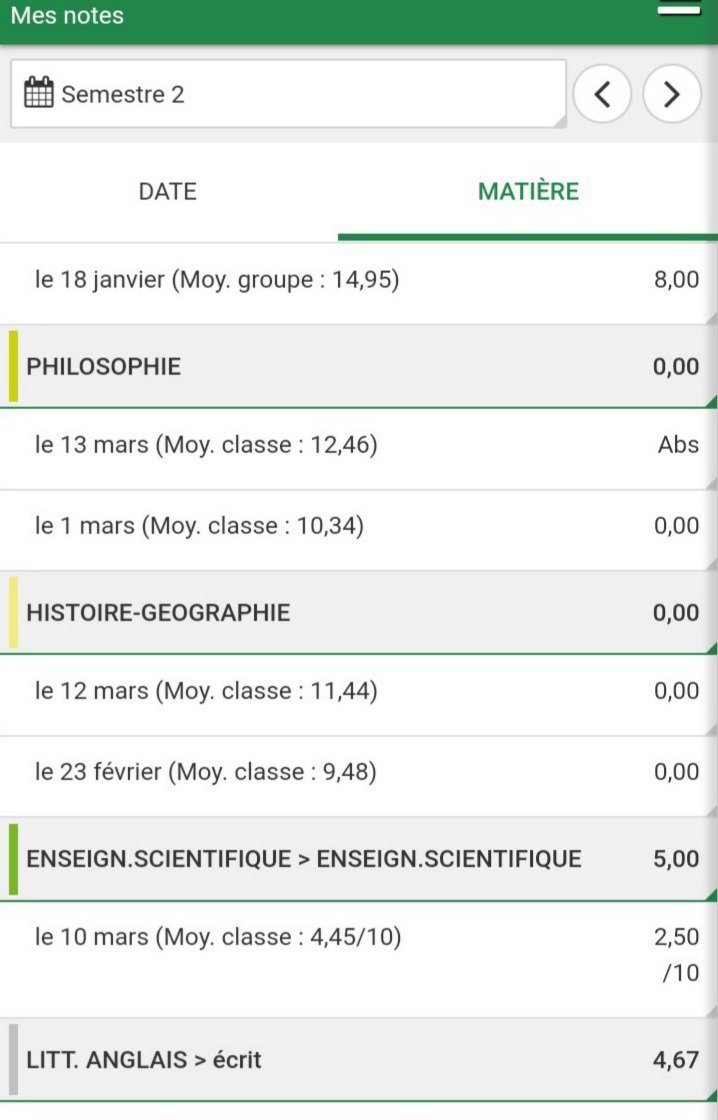Open the LITT. ANGLAIS écrit subject row
The width and height of the screenshot is (718, 1120).
(359, 1060)
